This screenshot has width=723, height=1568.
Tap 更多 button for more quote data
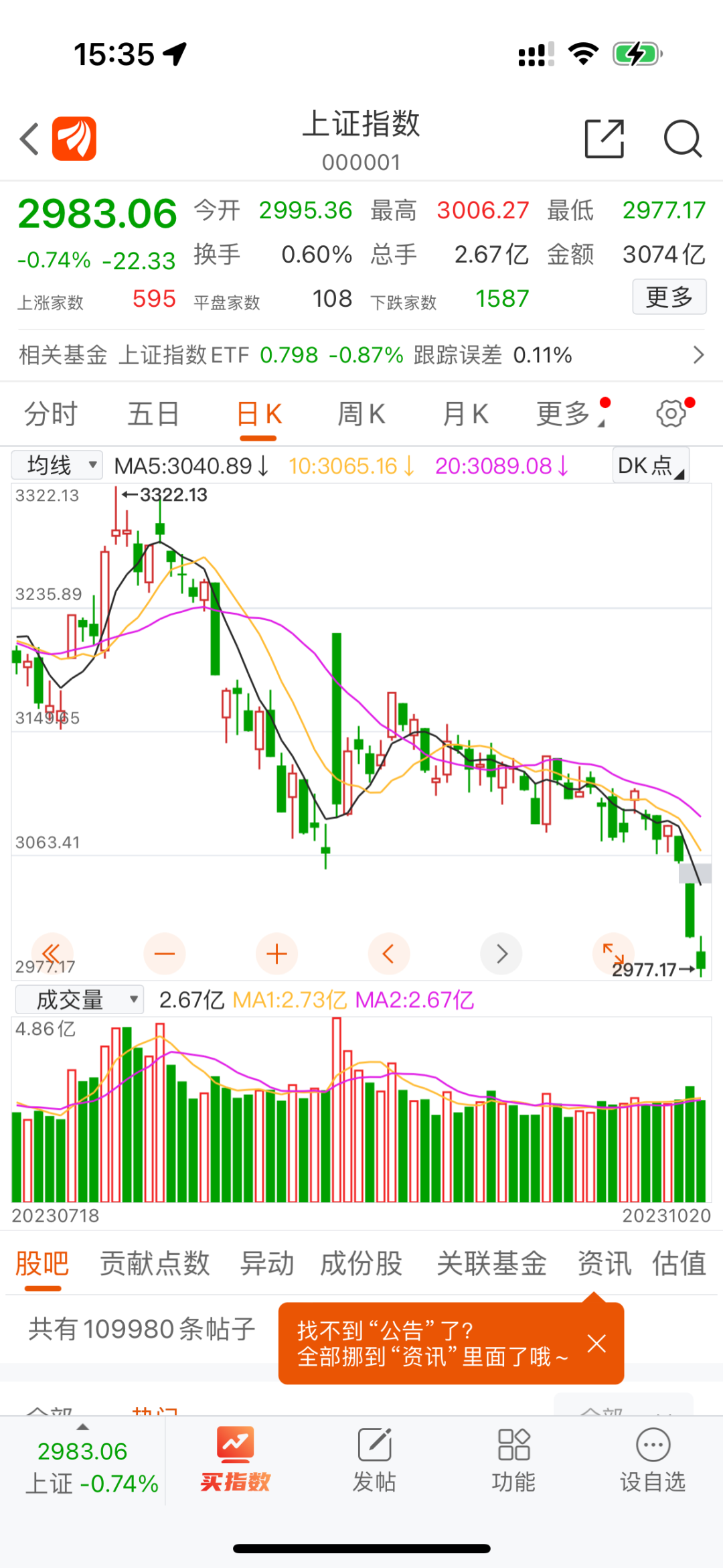tap(669, 297)
